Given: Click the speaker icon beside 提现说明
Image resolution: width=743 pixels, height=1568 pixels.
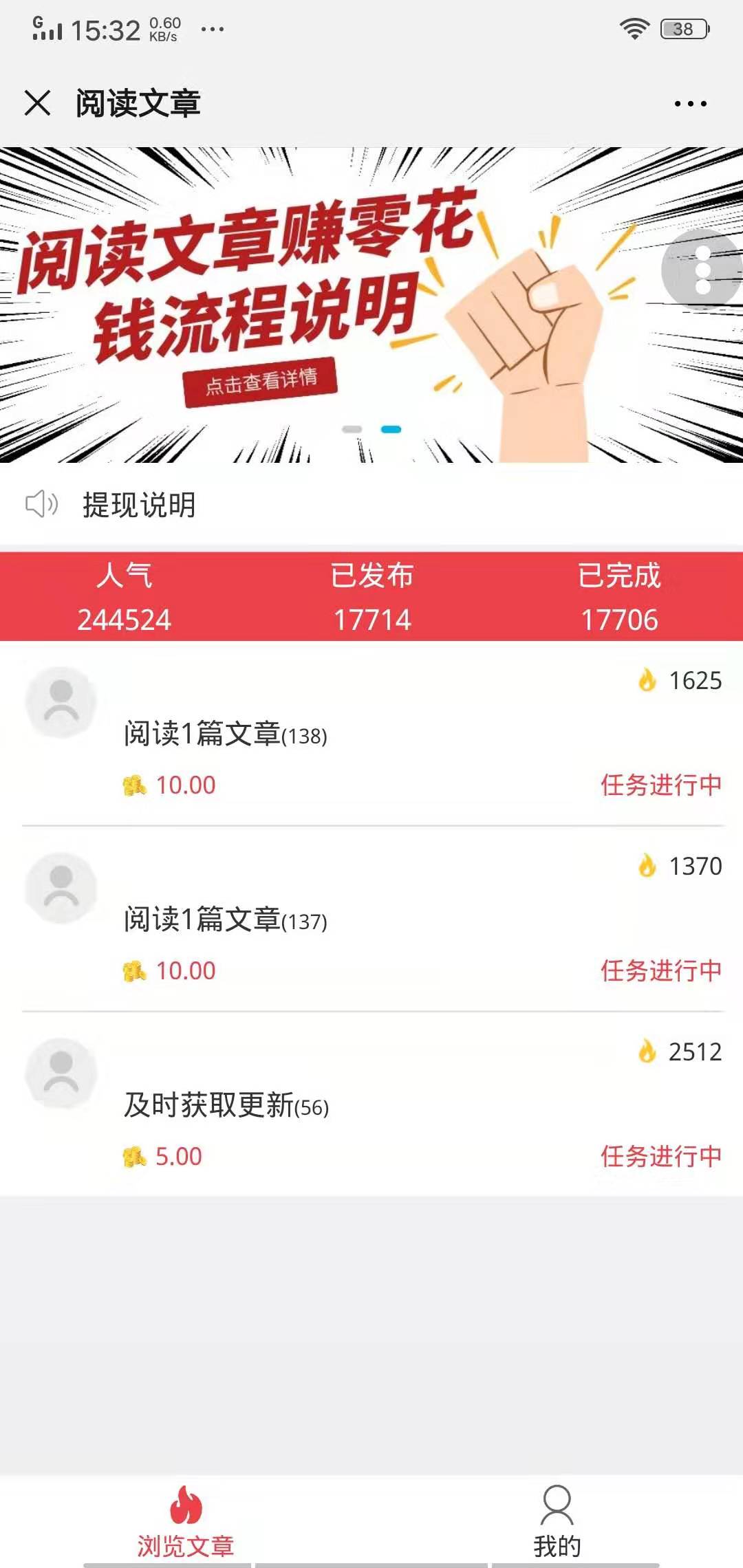Looking at the screenshot, I should point(43,505).
